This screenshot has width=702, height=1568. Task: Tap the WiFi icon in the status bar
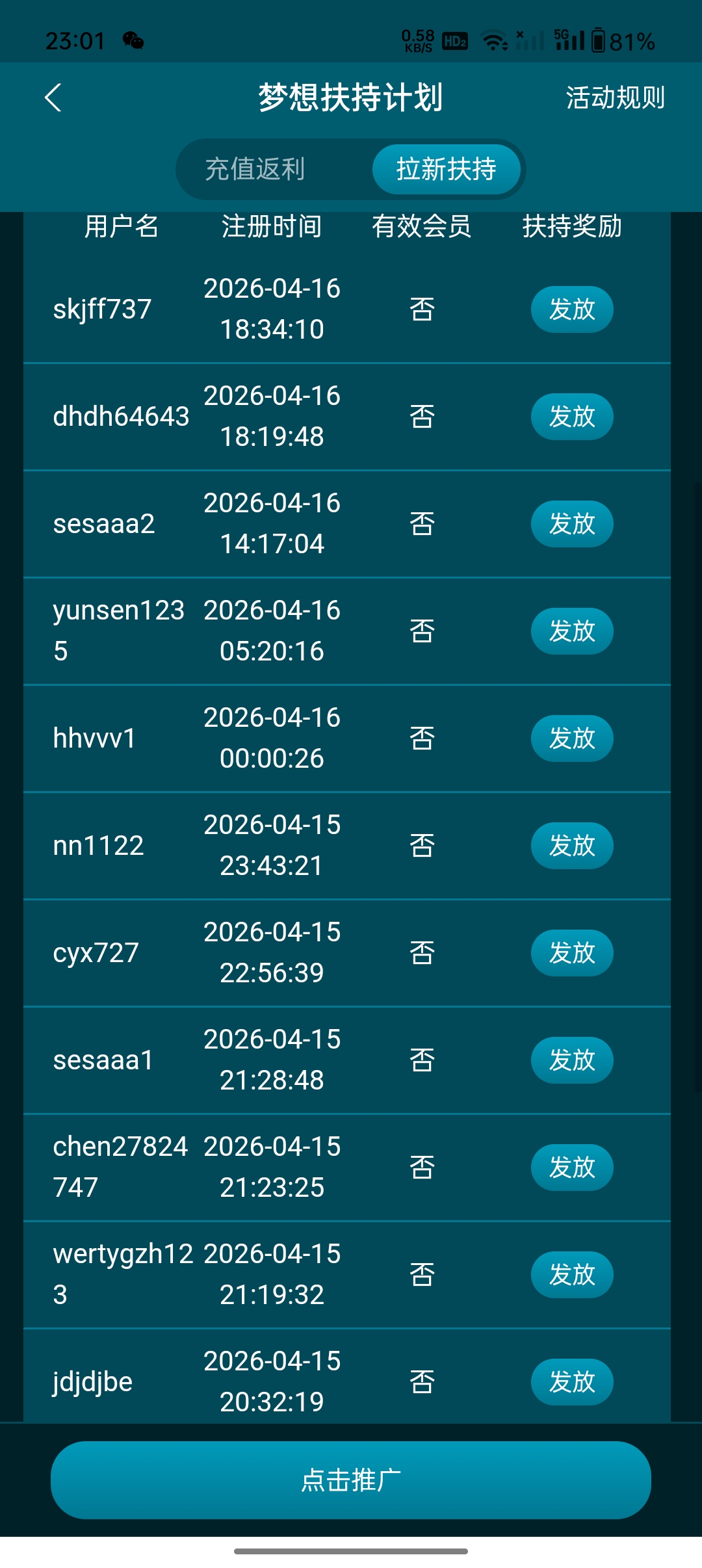[495, 40]
